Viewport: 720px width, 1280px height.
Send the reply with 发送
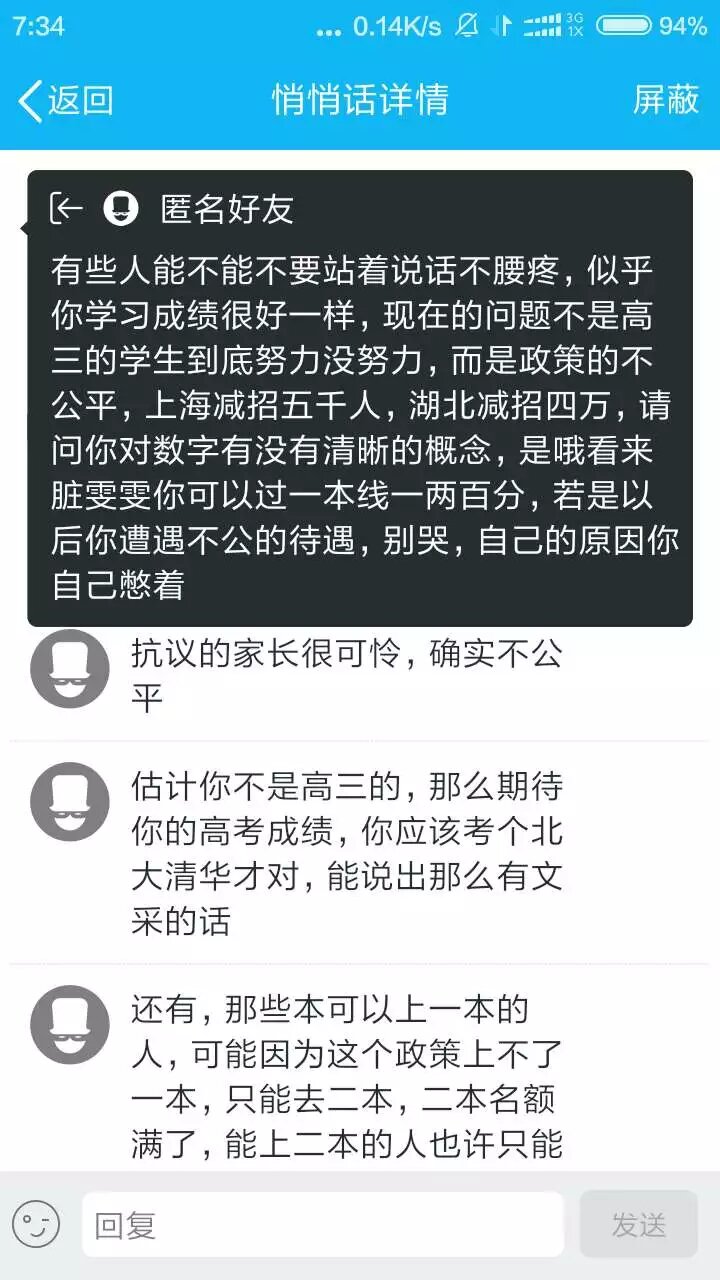(x=638, y=1224)
